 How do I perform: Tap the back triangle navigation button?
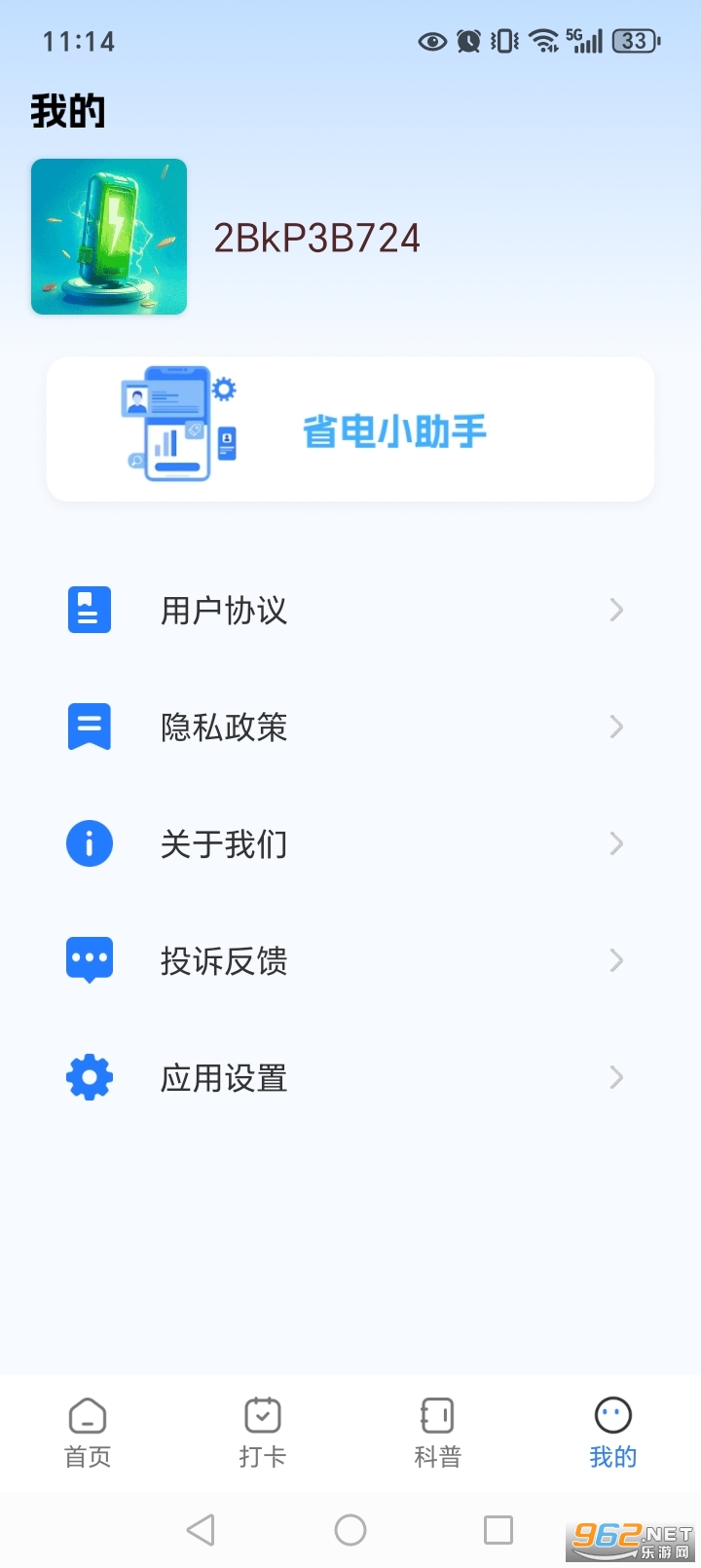click(202, 1529)
